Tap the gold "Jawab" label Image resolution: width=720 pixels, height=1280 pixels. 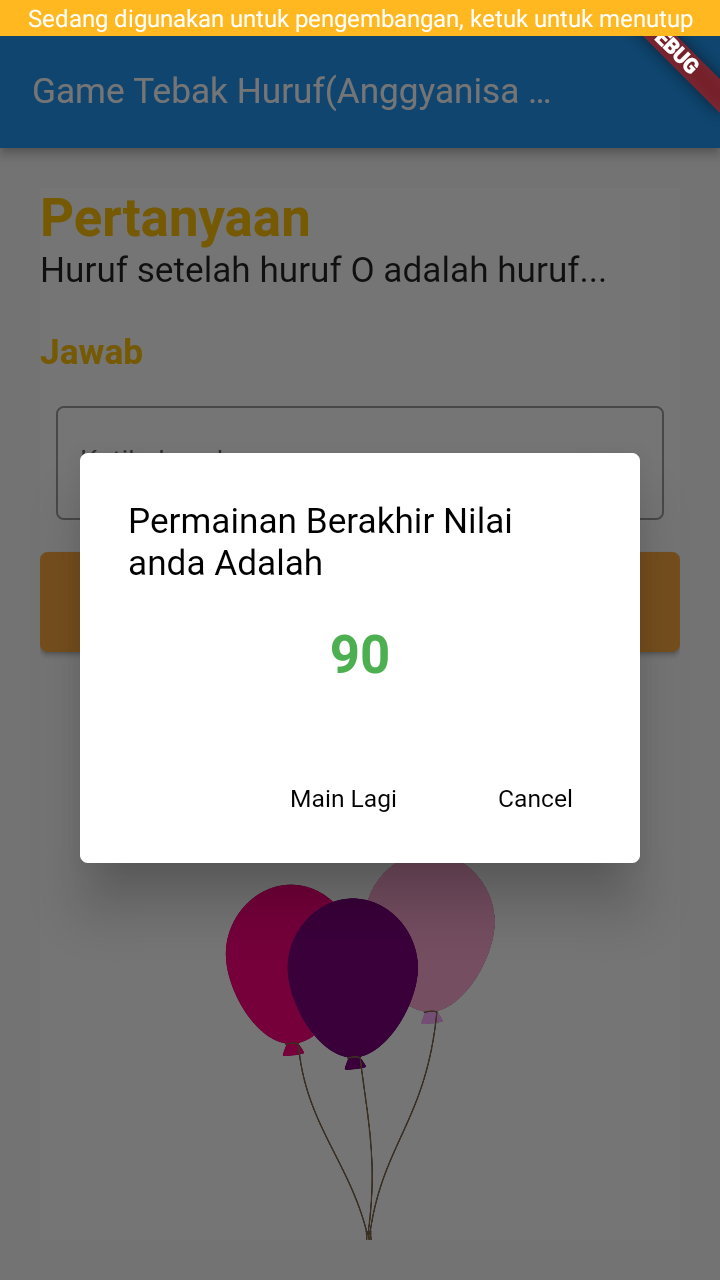click(x=91, y=352)
